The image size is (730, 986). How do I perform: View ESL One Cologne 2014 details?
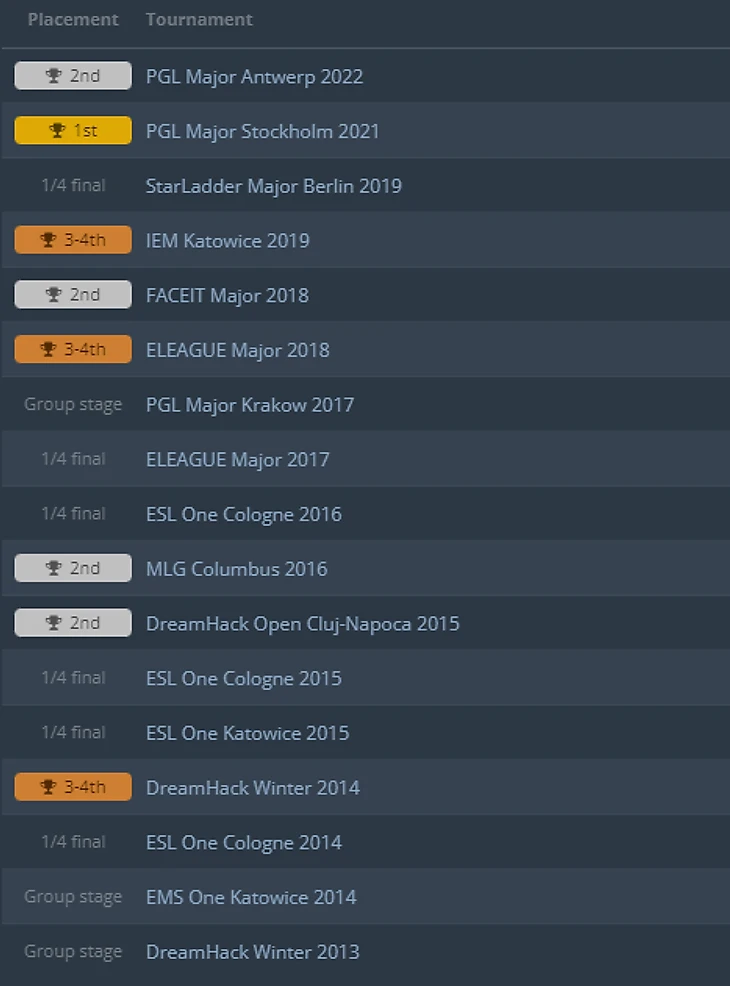pyautogui.click(x=243, y=843)
